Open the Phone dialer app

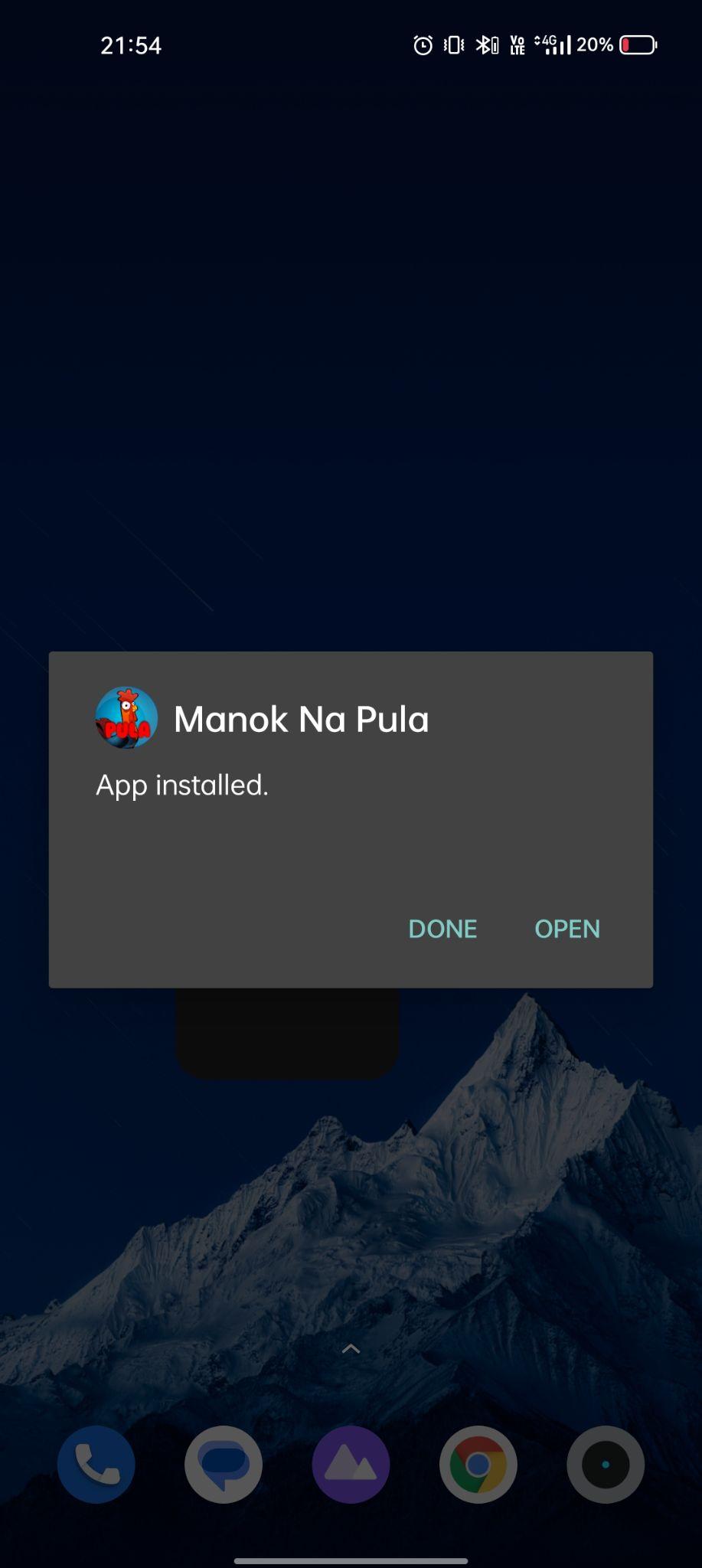coord(95,1463)
